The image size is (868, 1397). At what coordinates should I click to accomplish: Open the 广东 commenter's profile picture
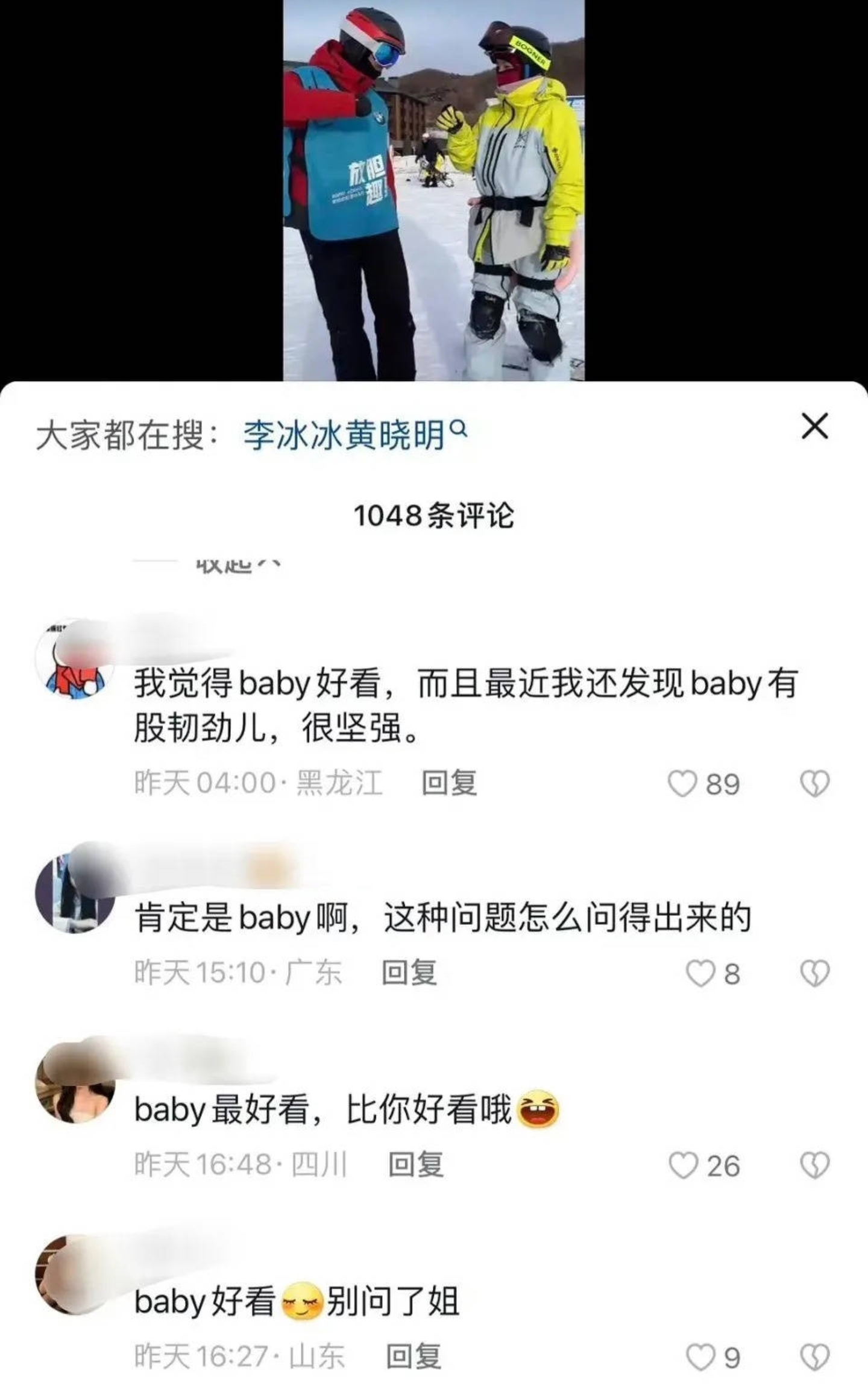pyautogui.click(x=75, y=893)
